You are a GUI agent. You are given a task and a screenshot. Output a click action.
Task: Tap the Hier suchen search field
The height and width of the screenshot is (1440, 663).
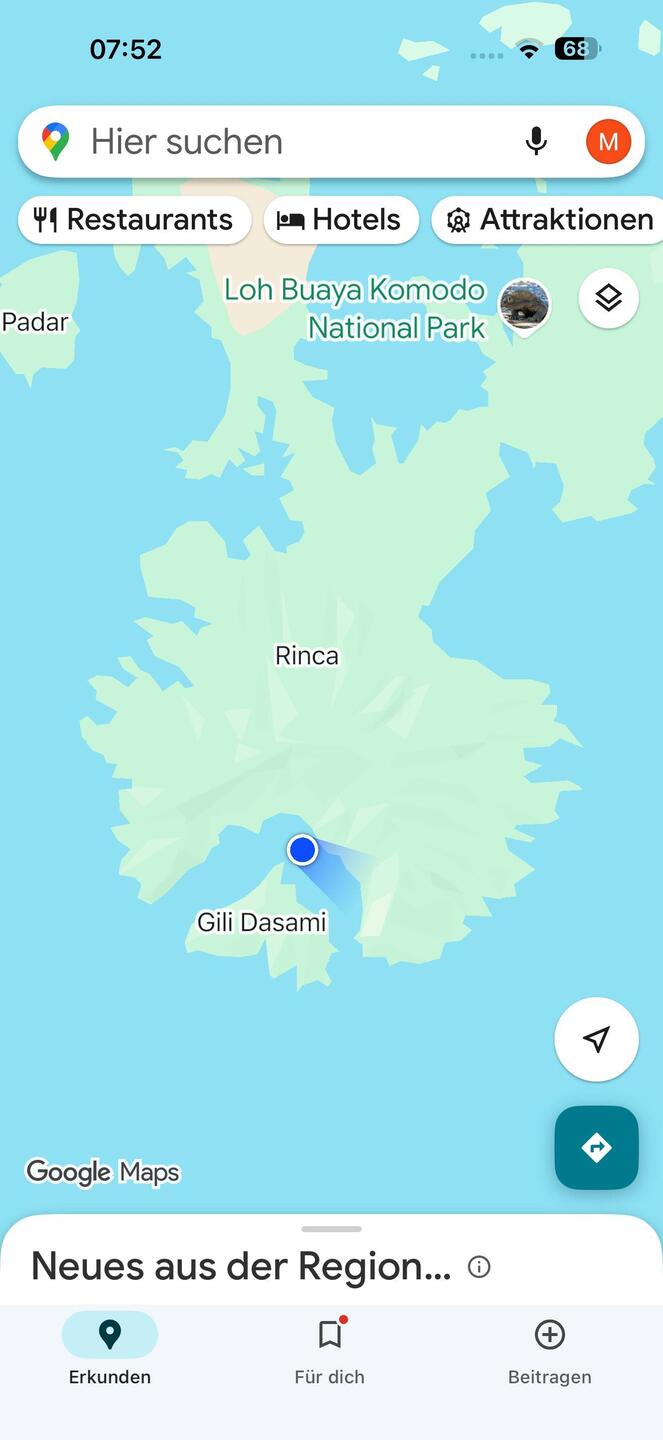pyautogui.click(x=290, y=142)
